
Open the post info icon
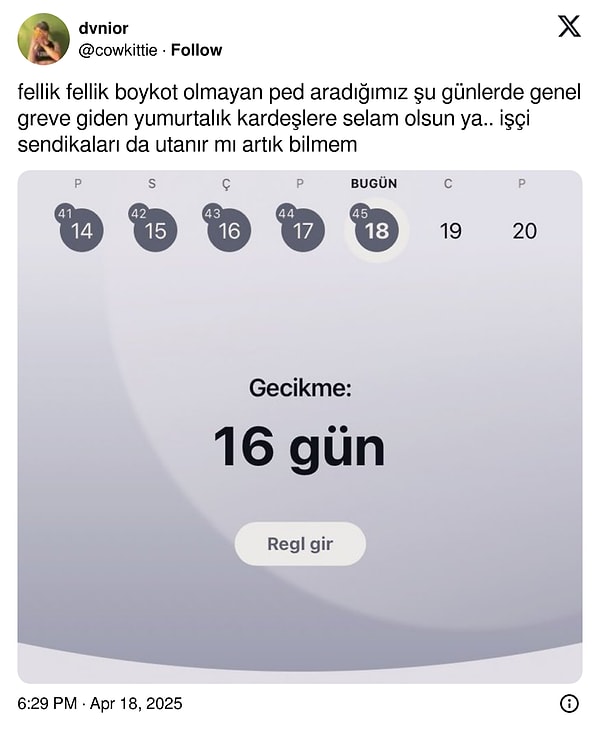(x=569, y=703)
